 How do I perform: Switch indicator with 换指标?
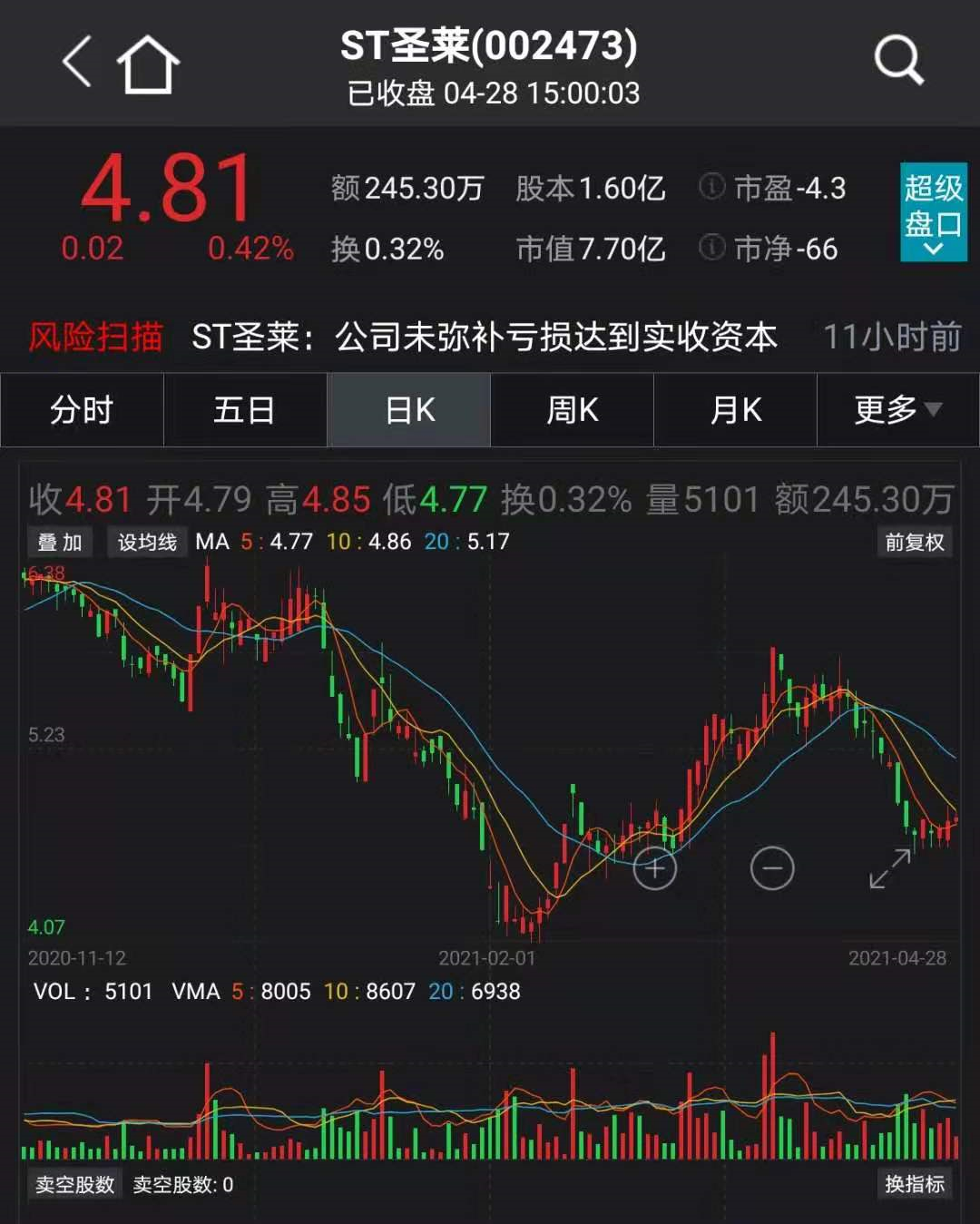click(915, 1184)
